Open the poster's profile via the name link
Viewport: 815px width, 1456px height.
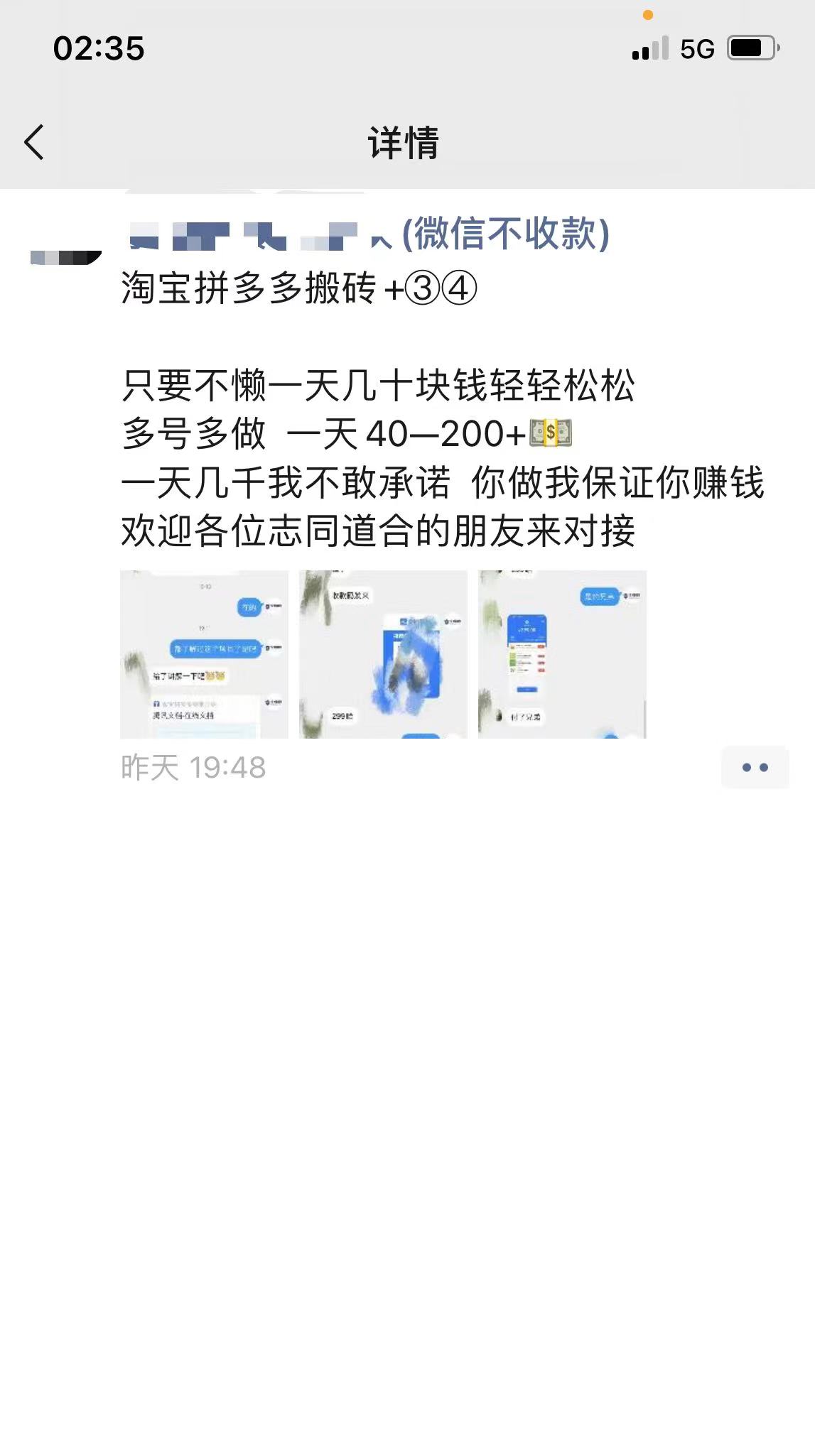[369, 234]
